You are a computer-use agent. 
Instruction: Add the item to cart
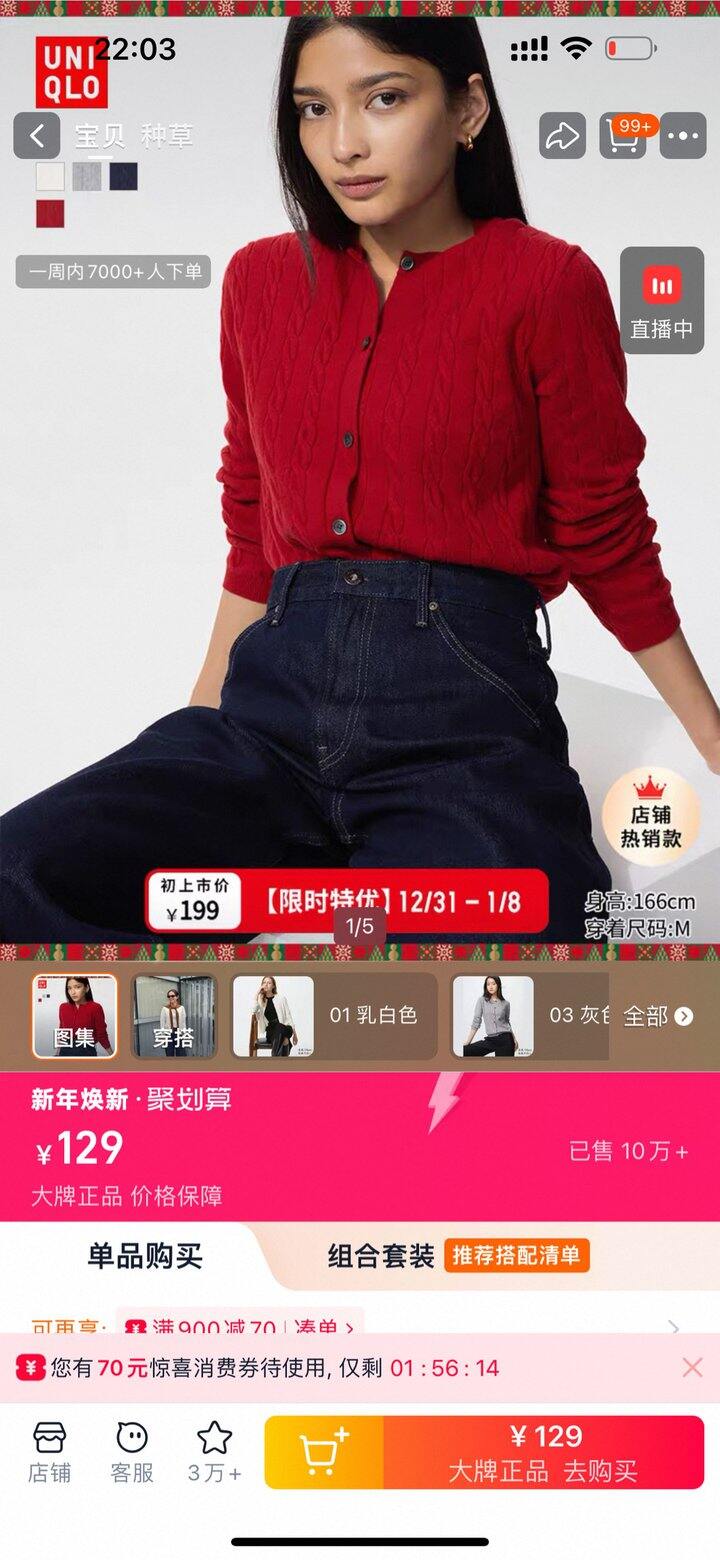(324, 1452)
